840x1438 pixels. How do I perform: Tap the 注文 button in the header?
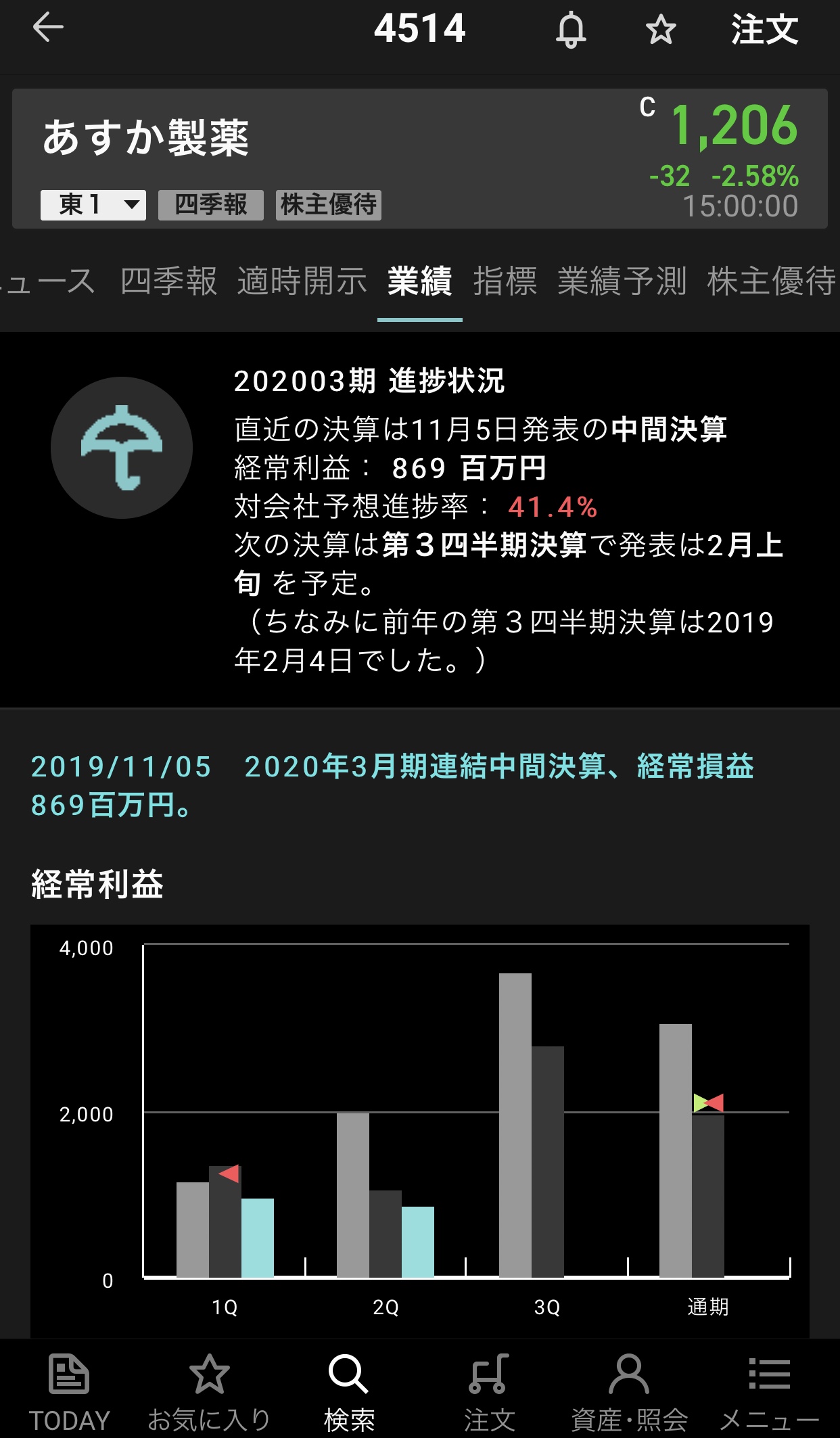pos(764,30)
